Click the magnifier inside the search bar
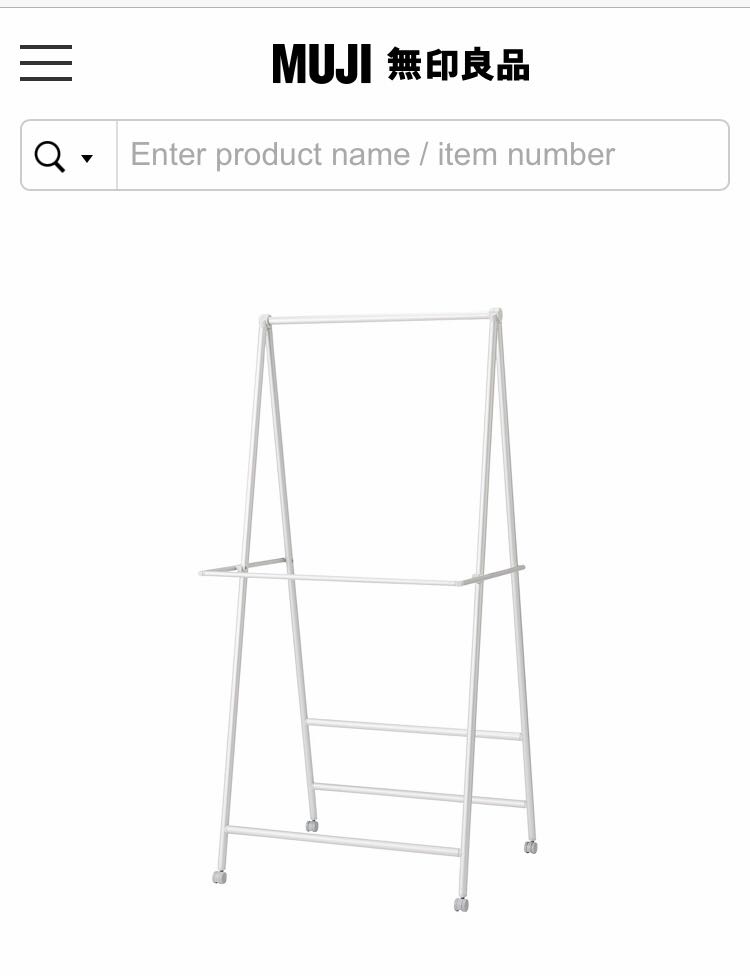Image resolution: width=750 pixels, height=976 pixels. 49,155
